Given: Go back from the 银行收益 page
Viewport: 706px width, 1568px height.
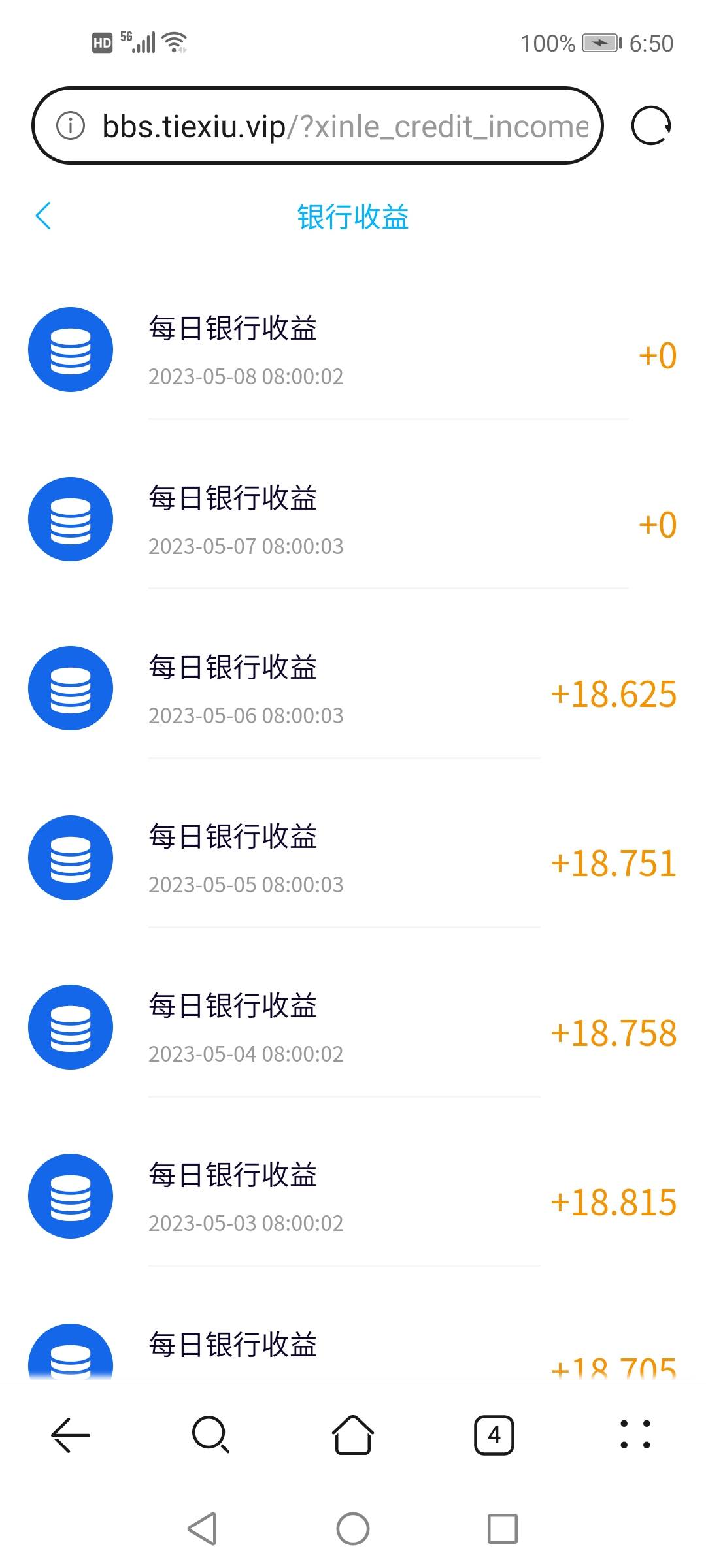Looking at the screenshot, I should coord(43,216).
